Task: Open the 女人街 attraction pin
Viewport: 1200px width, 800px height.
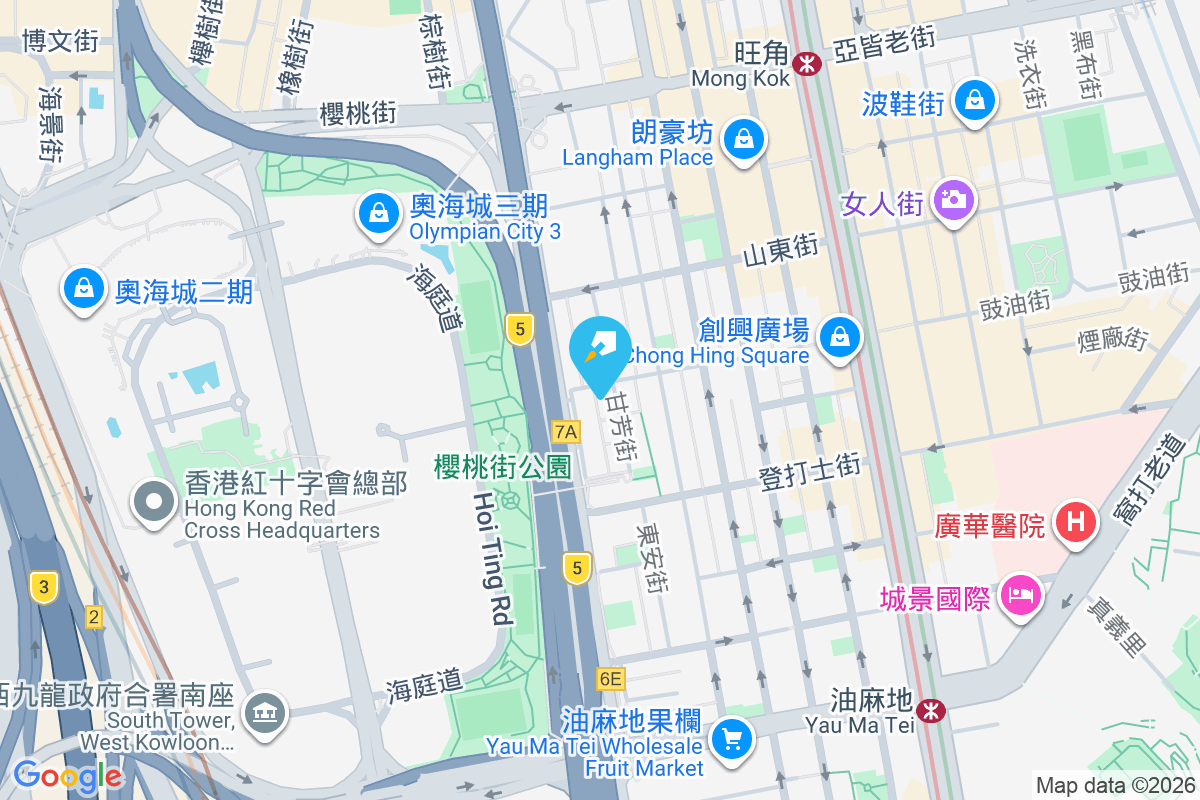Action: click(954, 199)
